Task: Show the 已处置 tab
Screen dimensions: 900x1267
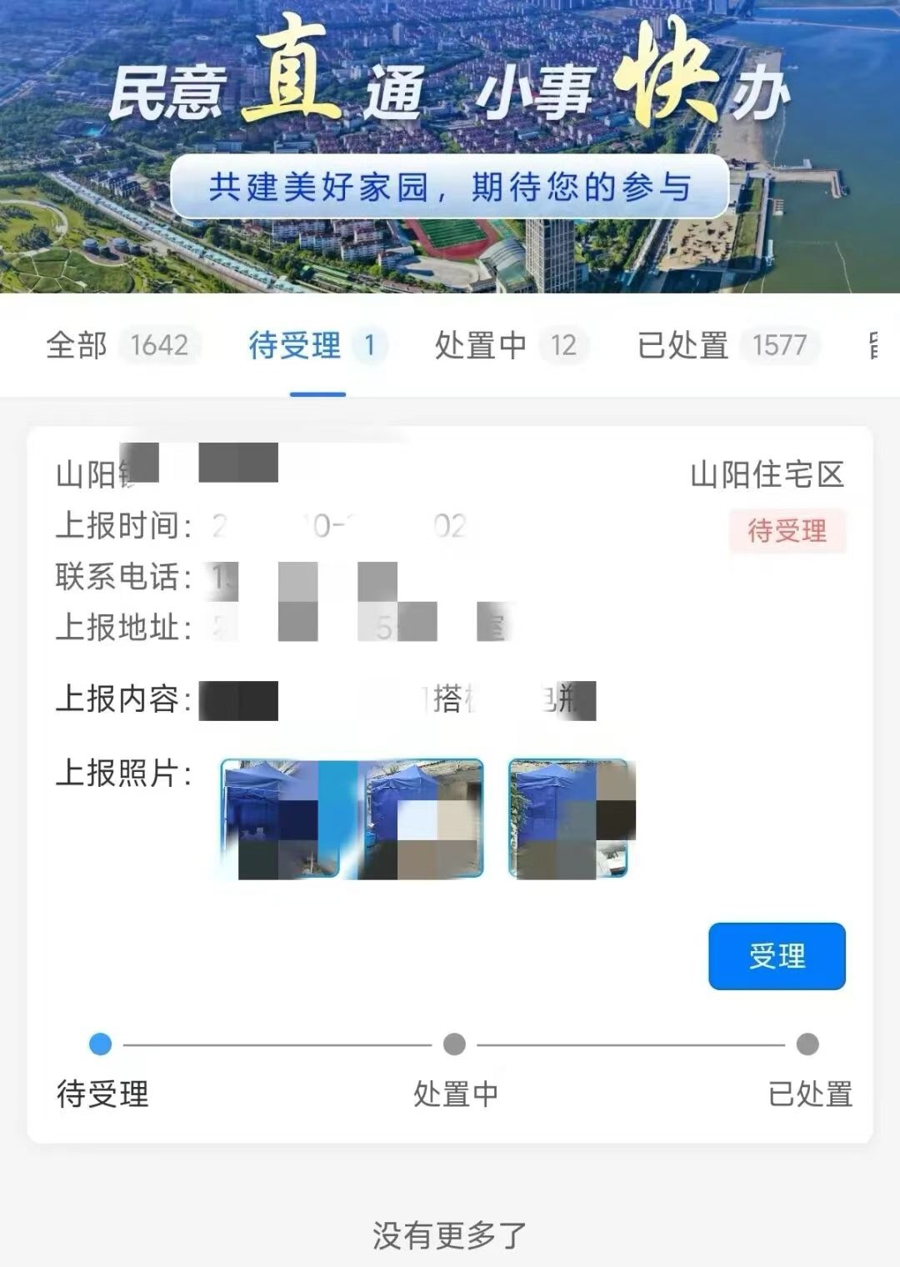Action: tap(728, 346)
